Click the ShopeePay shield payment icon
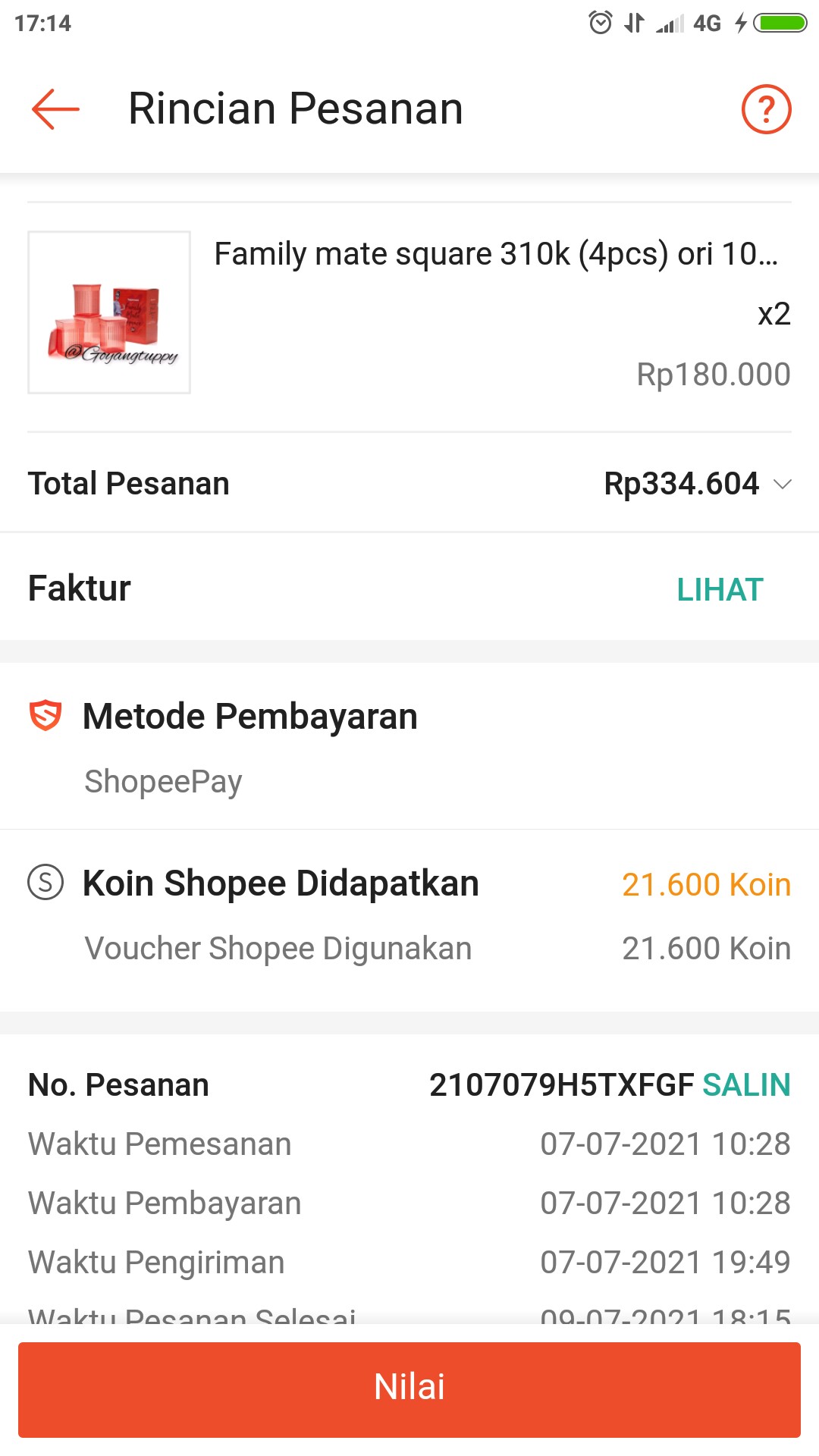 pyautogui.click(x=45, y=715)
